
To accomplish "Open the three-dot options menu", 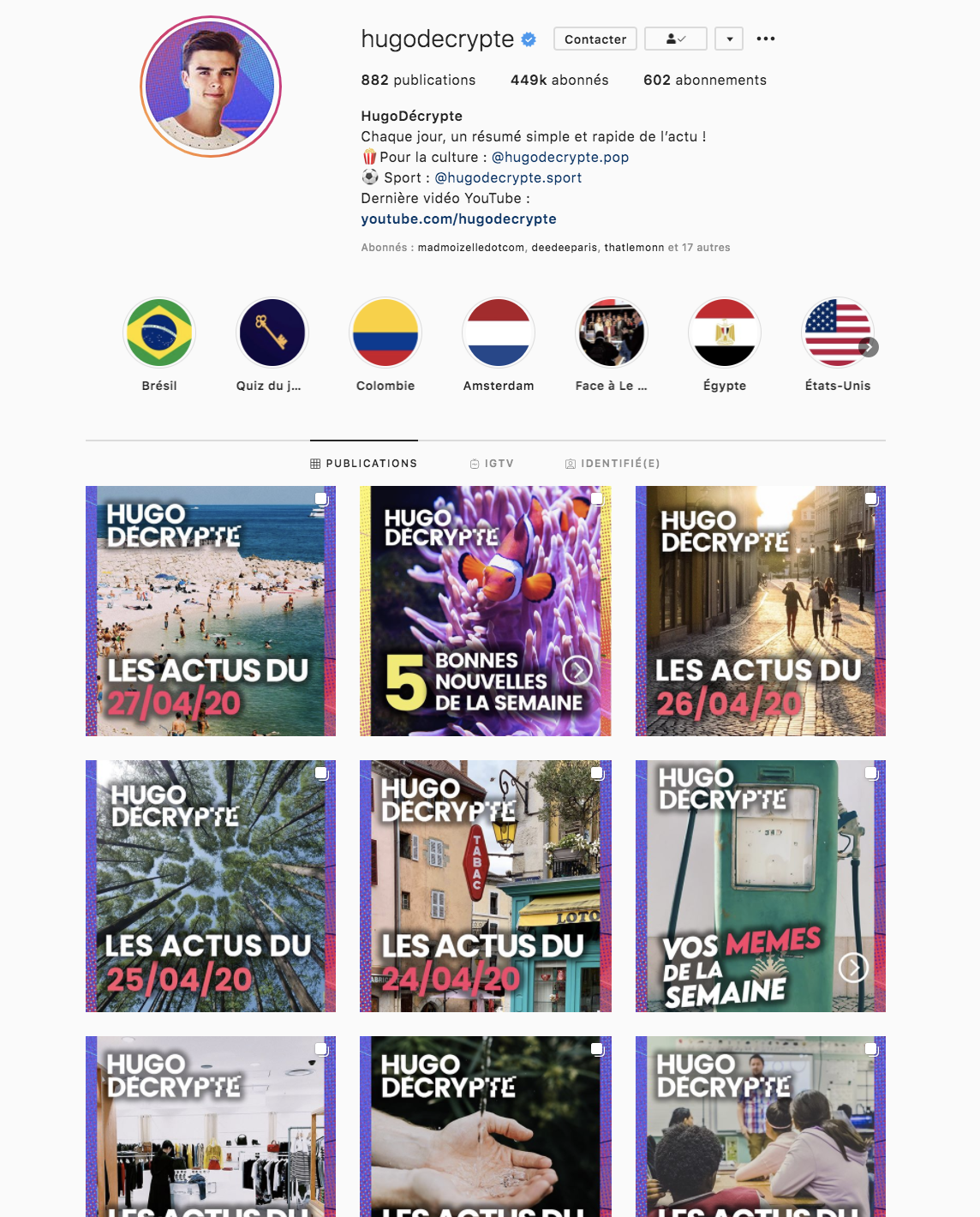I will coord(766,39).
